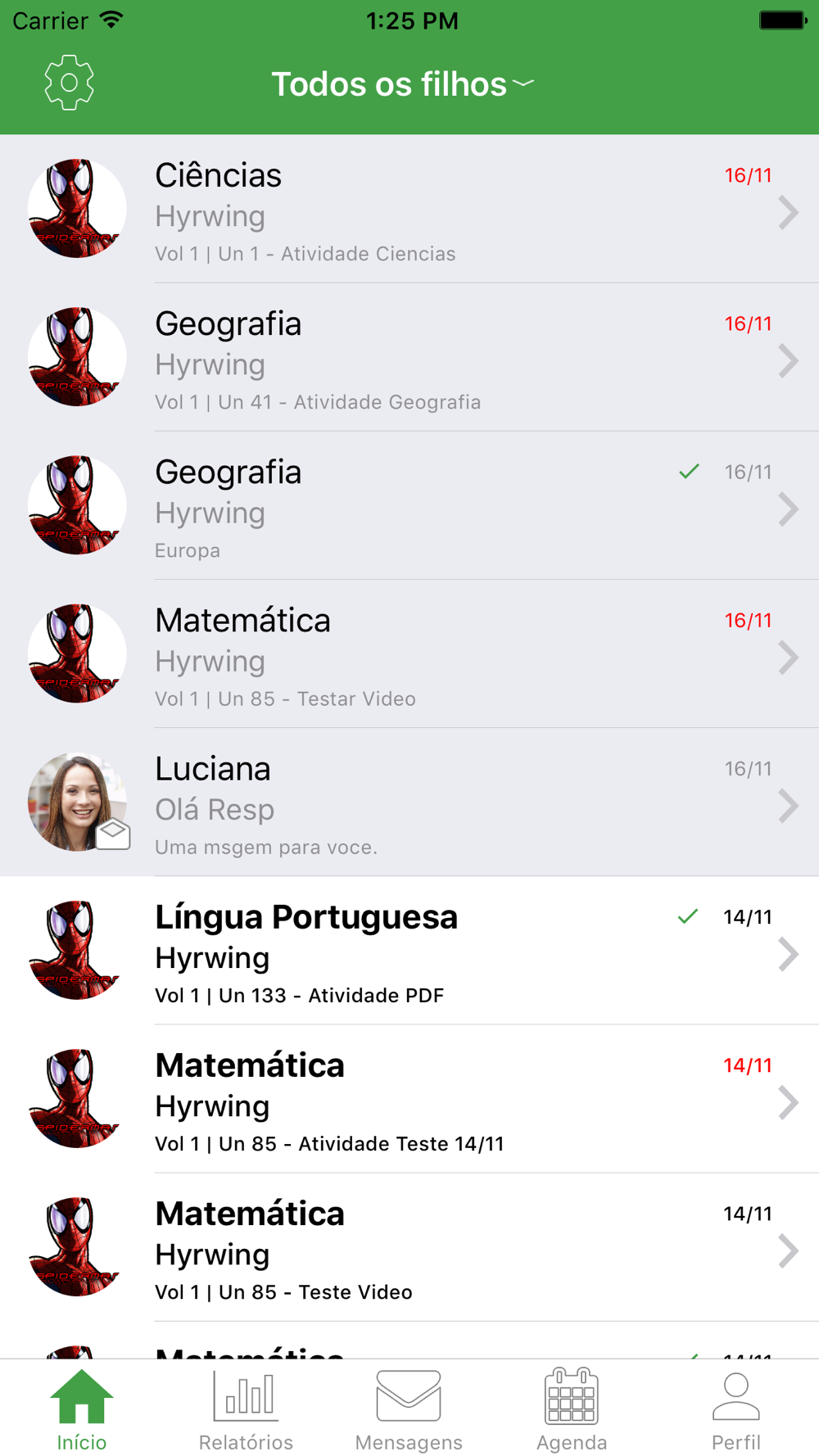
Task: Open Matemática Atividade Teste 14/11
Action: (459, 1101)
